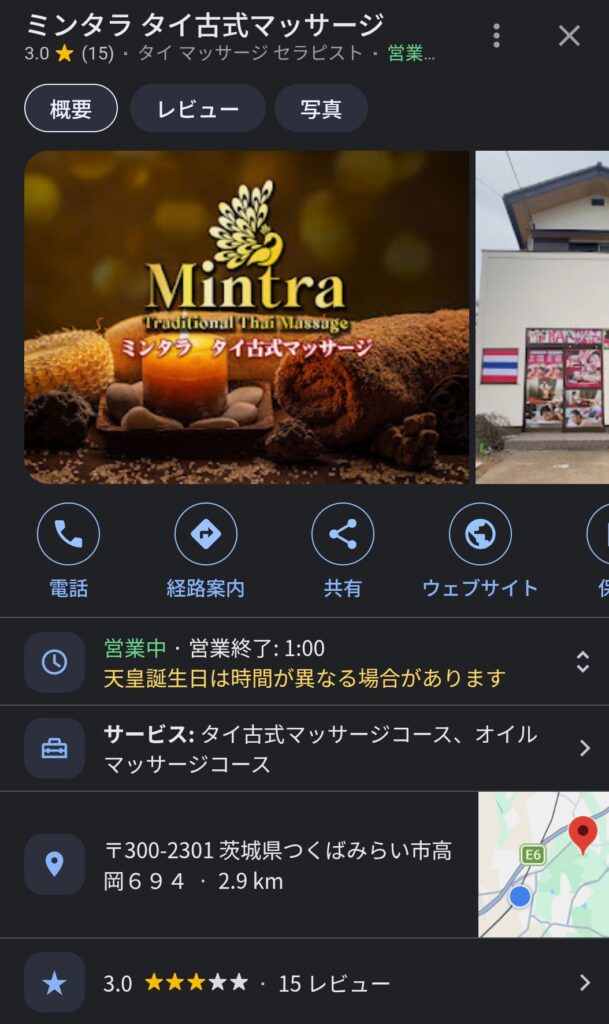609x1024 pixels.
Task: Open the three-dot overflow menu
Action: point(497,36)
